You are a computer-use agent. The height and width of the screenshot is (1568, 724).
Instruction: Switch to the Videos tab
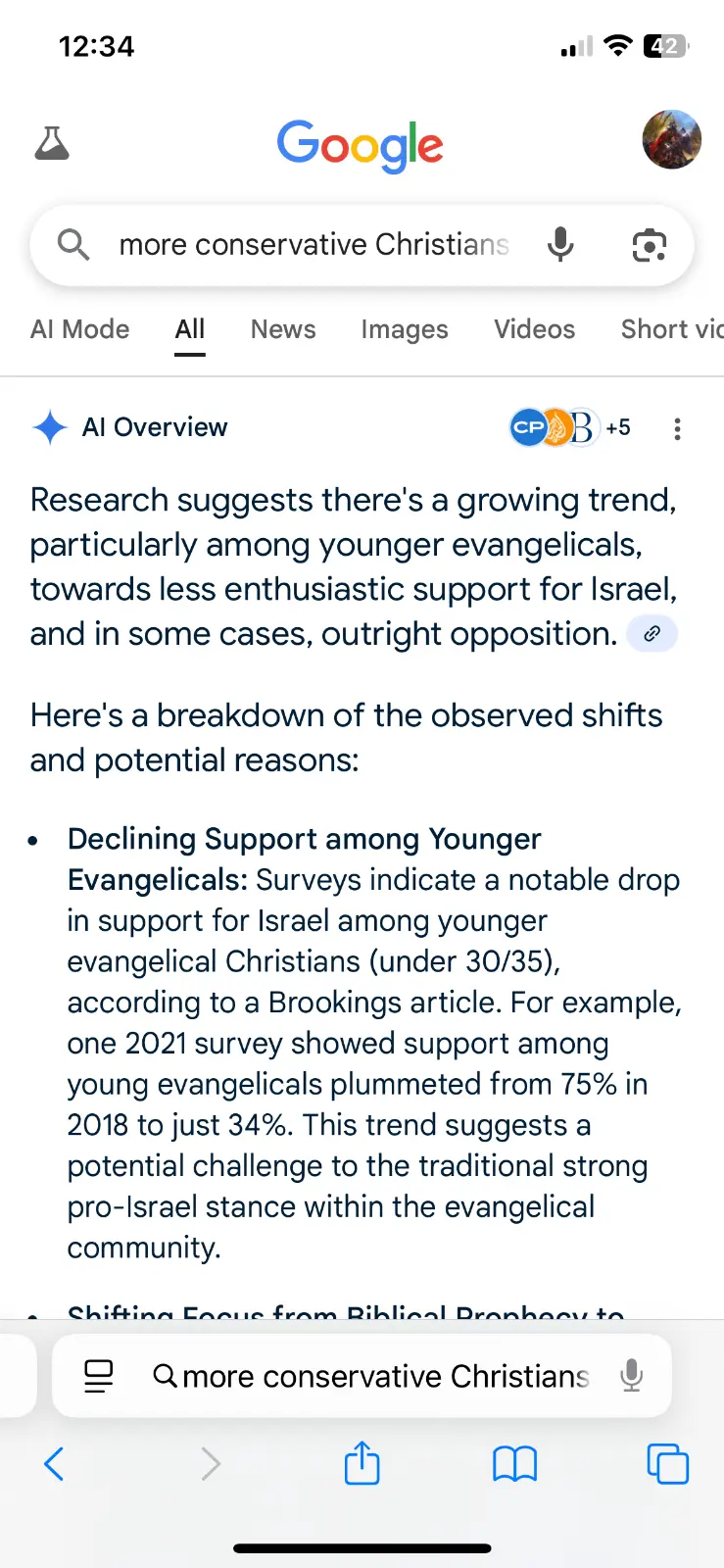coord(534,329)
